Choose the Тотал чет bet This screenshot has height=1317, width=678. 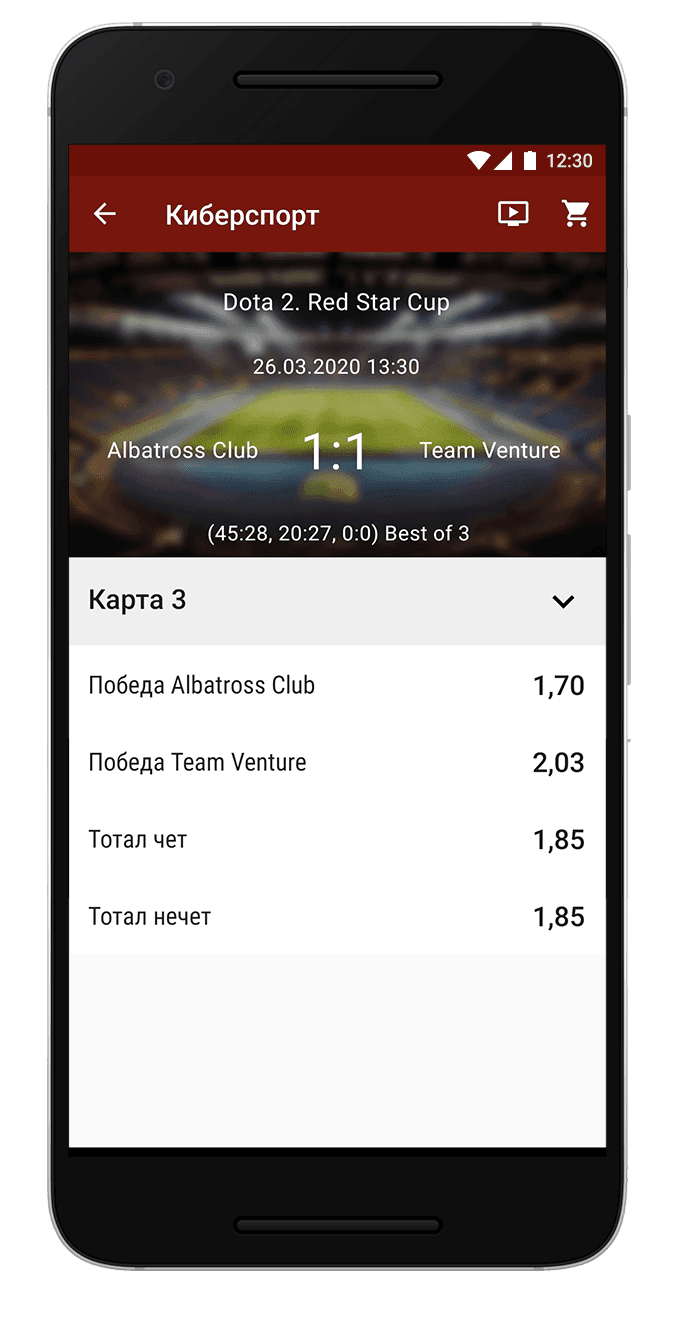point(337,840)
